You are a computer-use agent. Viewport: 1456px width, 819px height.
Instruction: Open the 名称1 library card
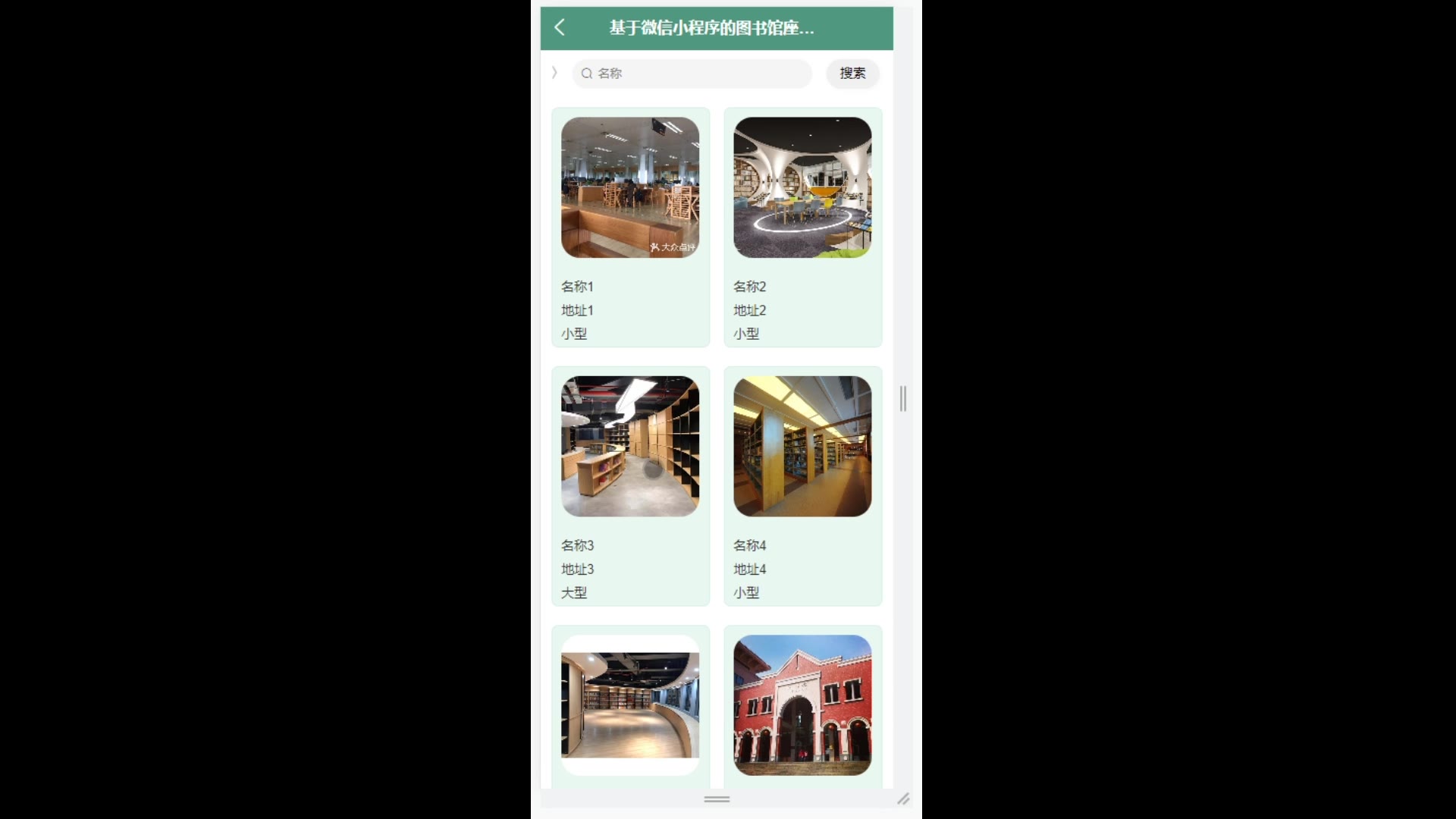click(x=630, y=227)
